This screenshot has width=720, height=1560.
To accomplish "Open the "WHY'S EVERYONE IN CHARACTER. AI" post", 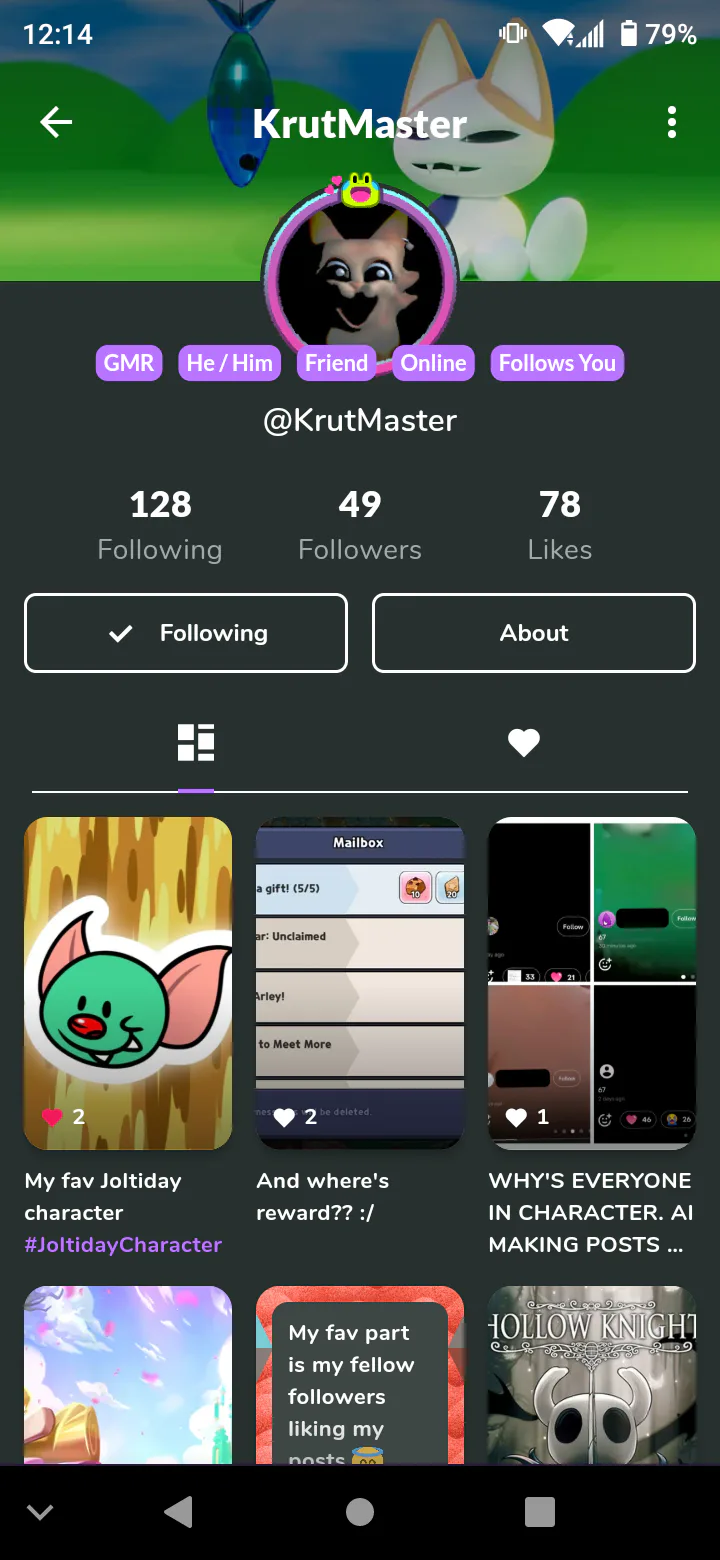I will (x=592, y=983).
